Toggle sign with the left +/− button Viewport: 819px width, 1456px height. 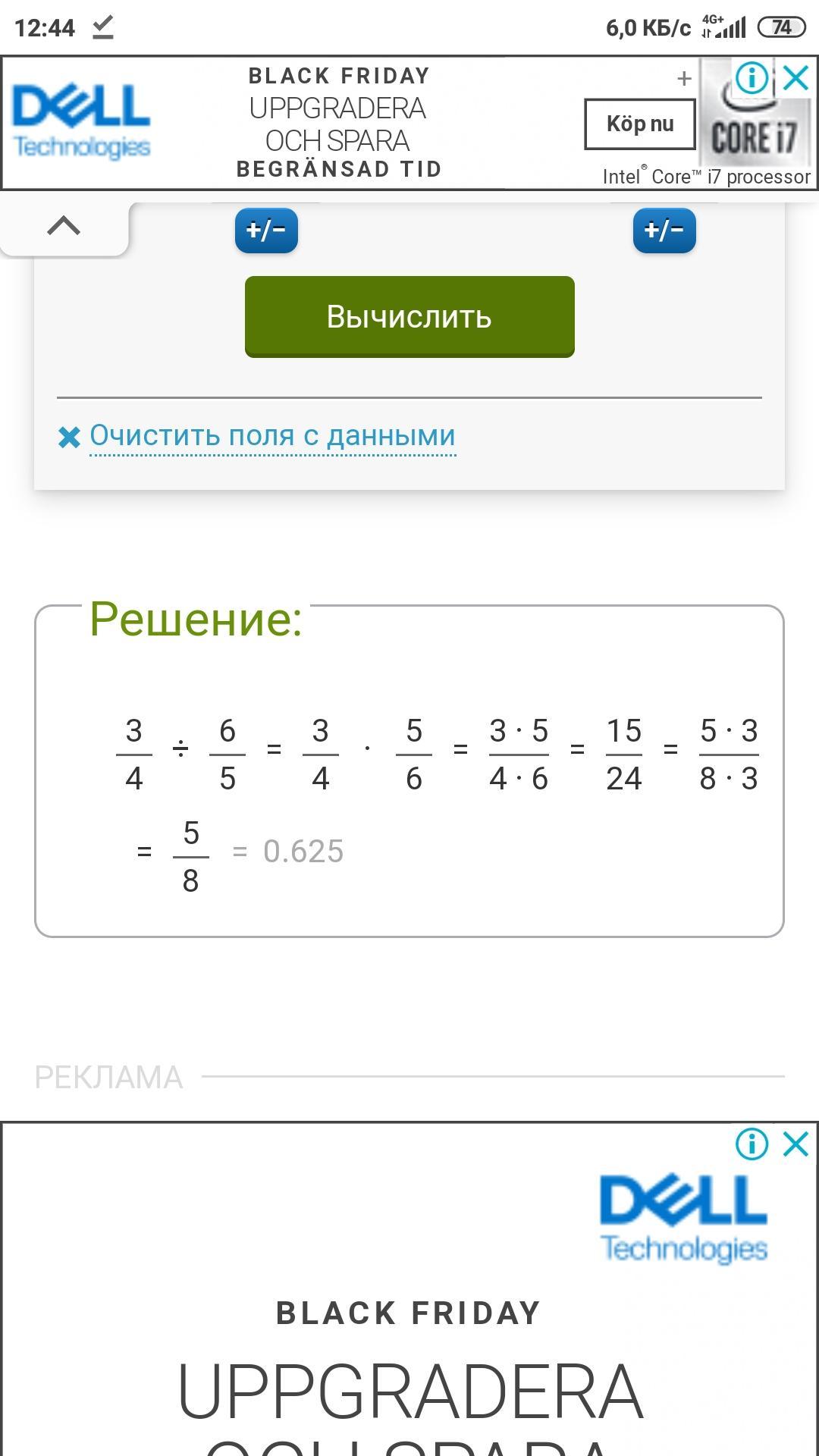point(266,230)
